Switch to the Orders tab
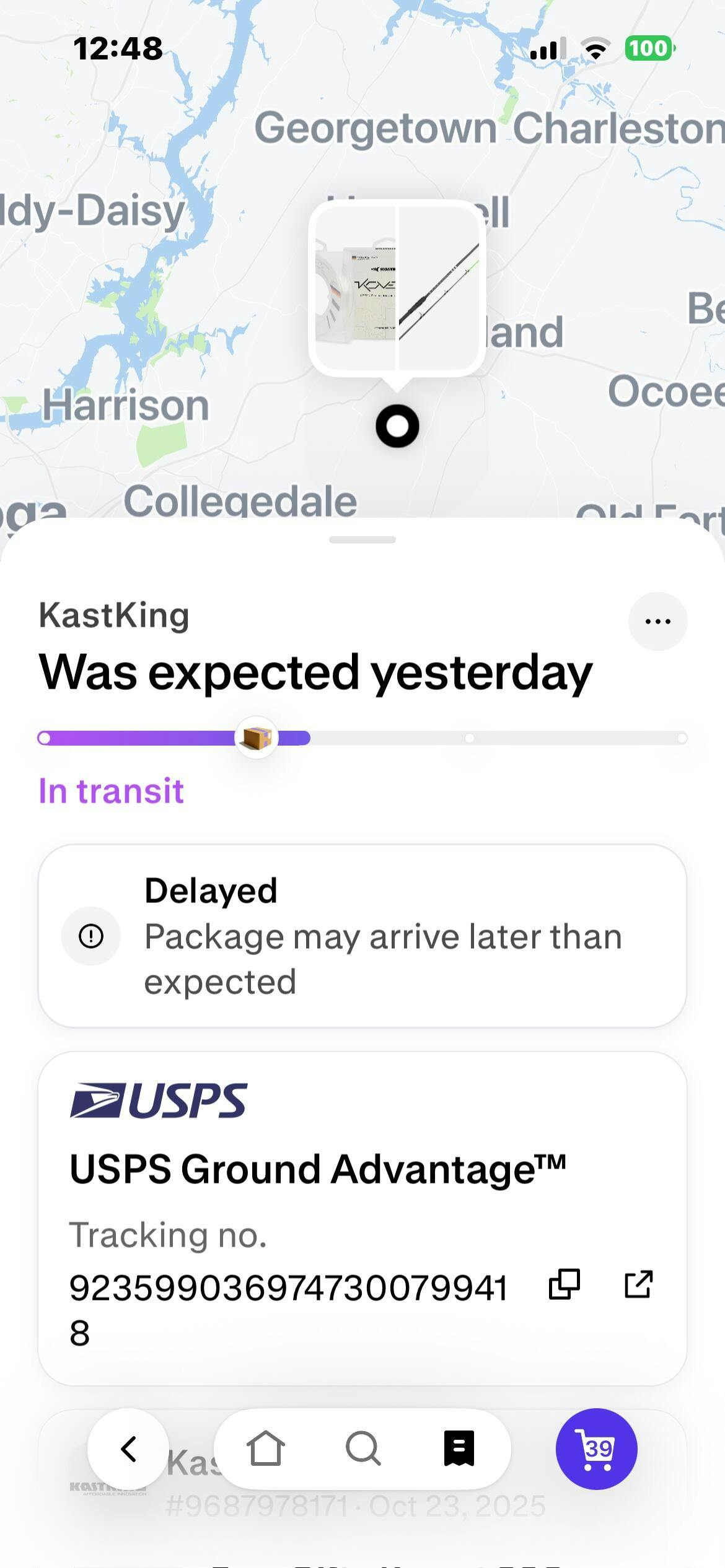Viewport: 725px width, 1568px height. coord(459,1448)
